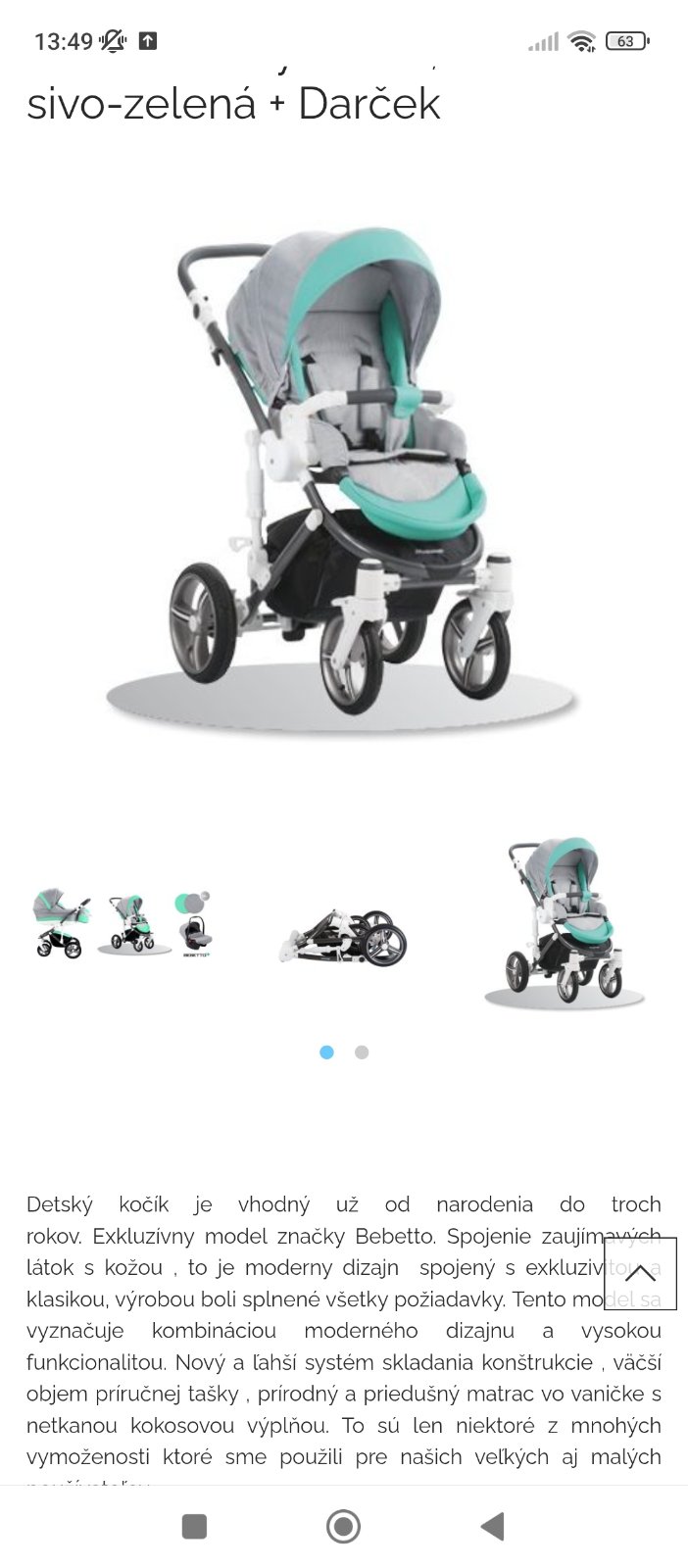Select the folded stroller frame thumbnail

click(343, 936)
